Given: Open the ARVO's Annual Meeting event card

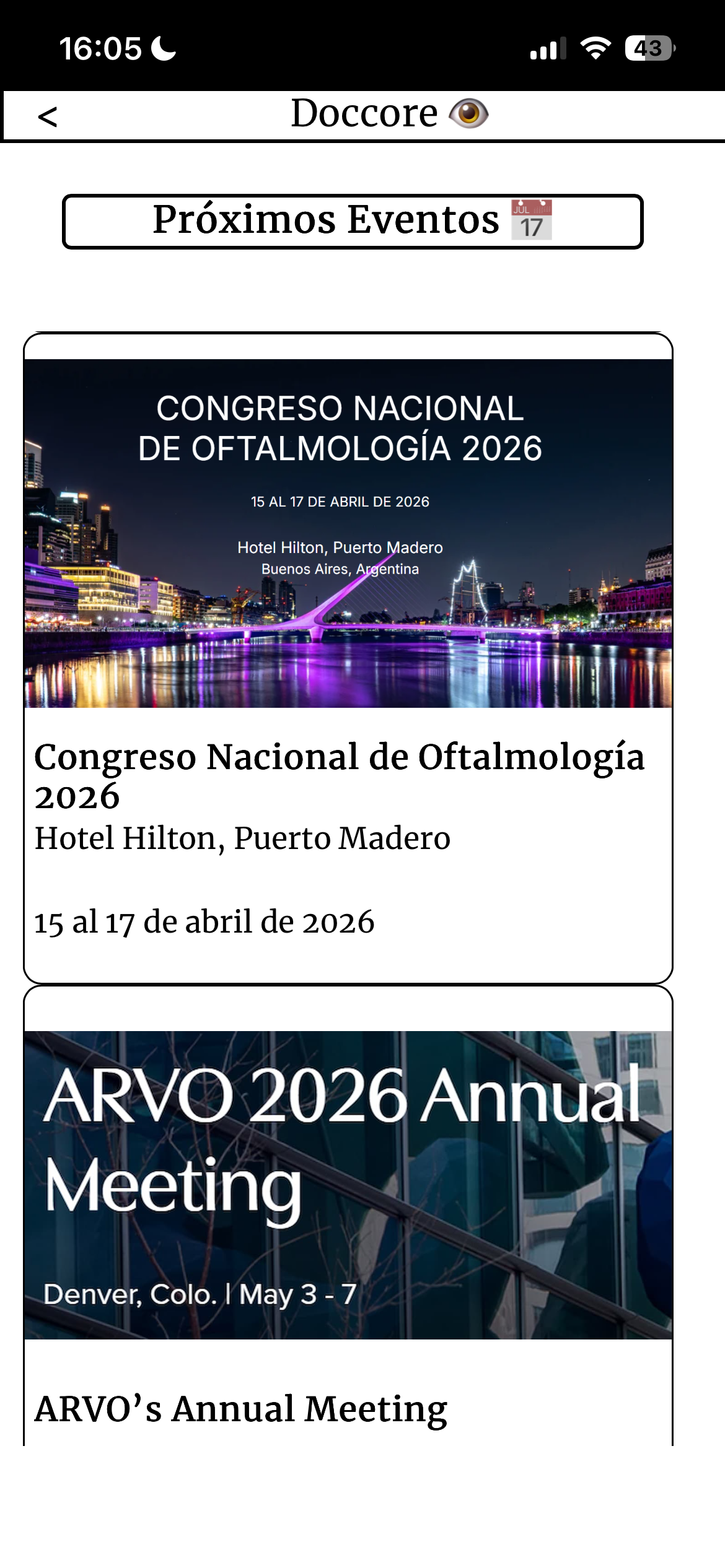Looking at the screenshot, I should (x=348, y=1214).
